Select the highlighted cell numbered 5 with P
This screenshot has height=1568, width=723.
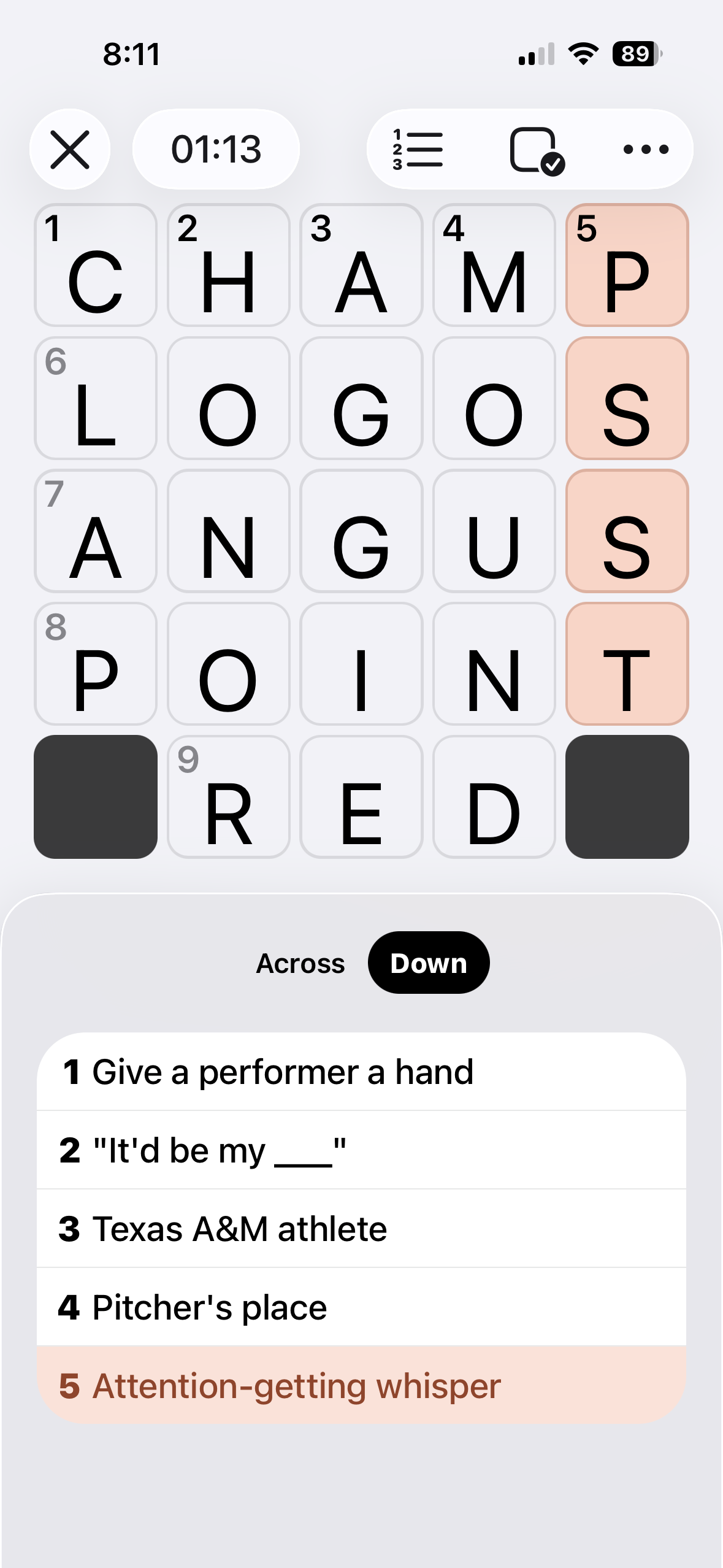pyautogui.click(x=627, y=265)
